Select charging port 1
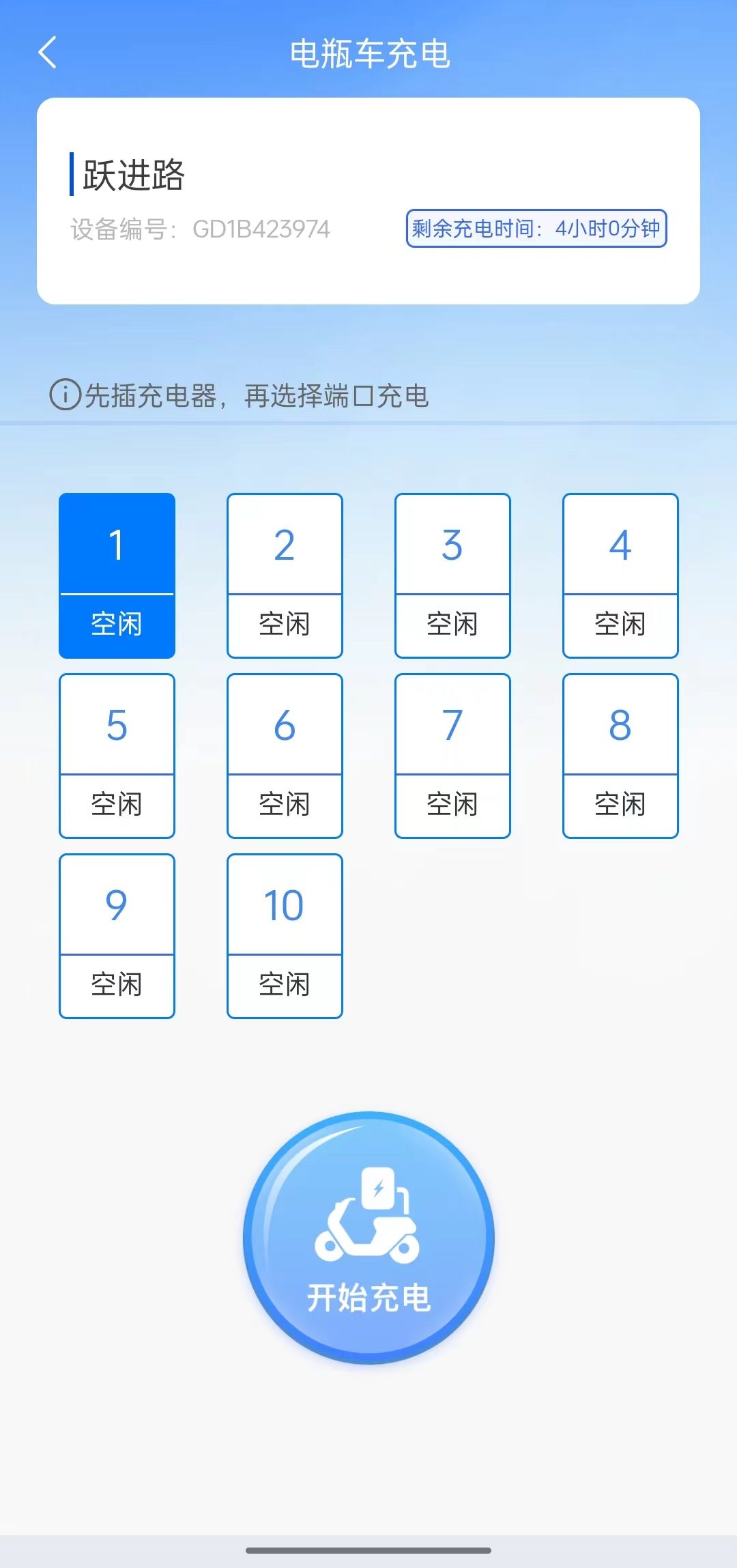737x1568 pixels. coord(117,575)
